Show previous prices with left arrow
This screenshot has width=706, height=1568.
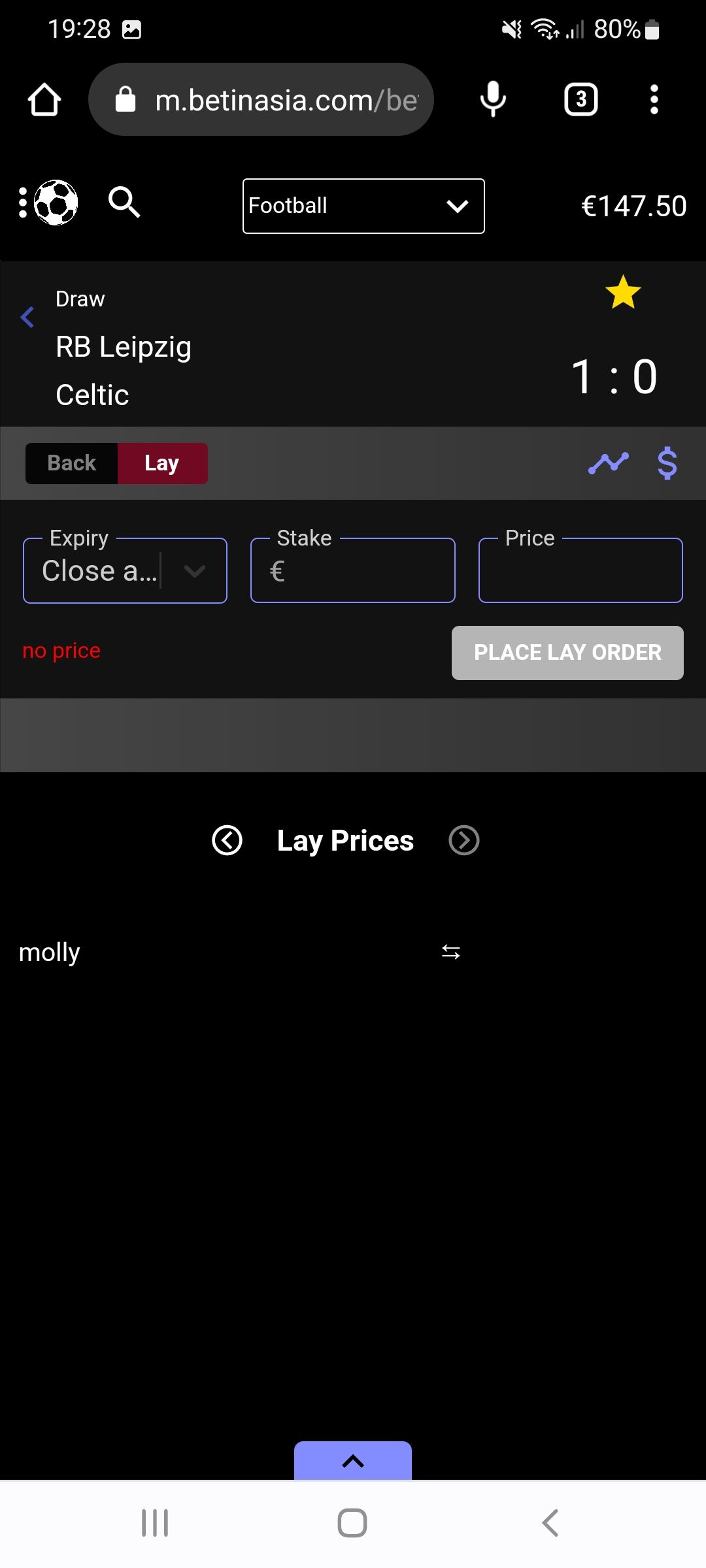pos(227,840)
